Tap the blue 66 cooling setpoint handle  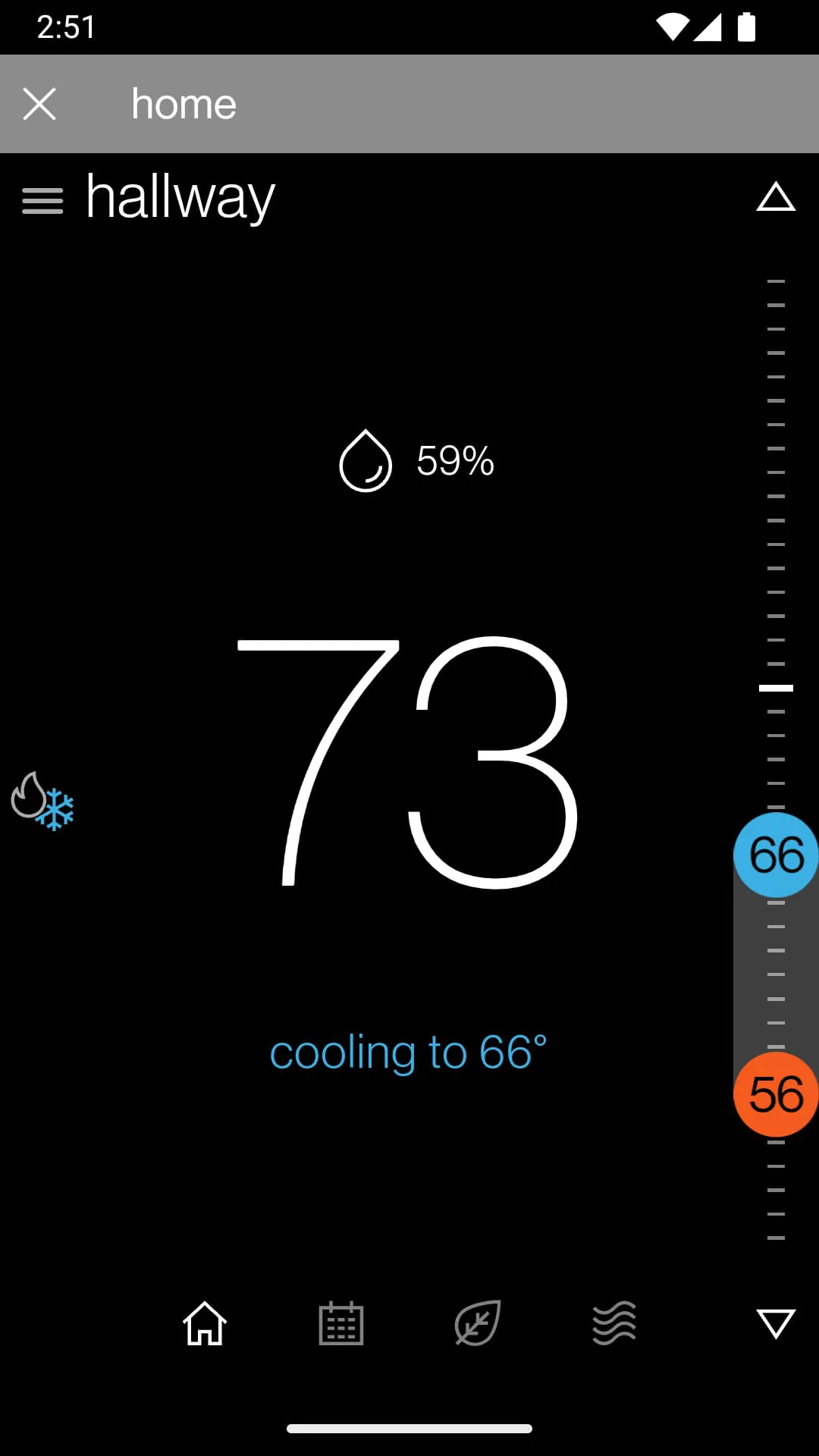776,855
